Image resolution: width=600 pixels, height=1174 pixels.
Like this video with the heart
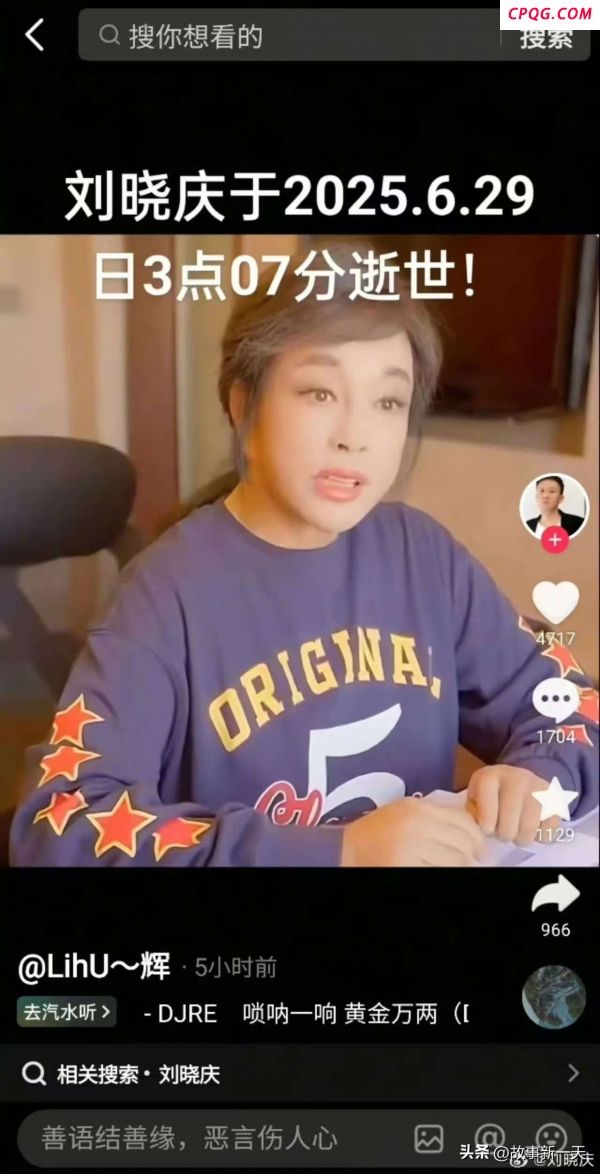[x=555, y=603]
